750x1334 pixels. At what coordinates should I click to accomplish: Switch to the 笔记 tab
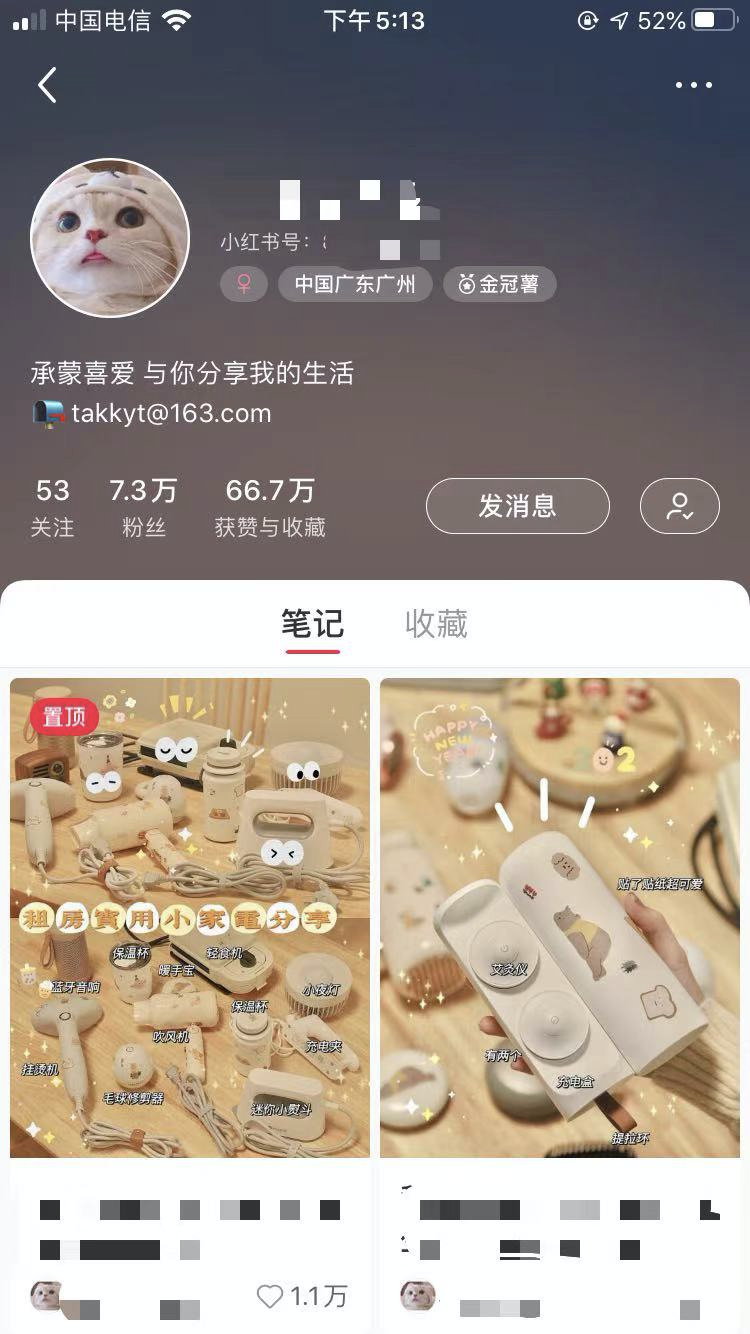312,624
